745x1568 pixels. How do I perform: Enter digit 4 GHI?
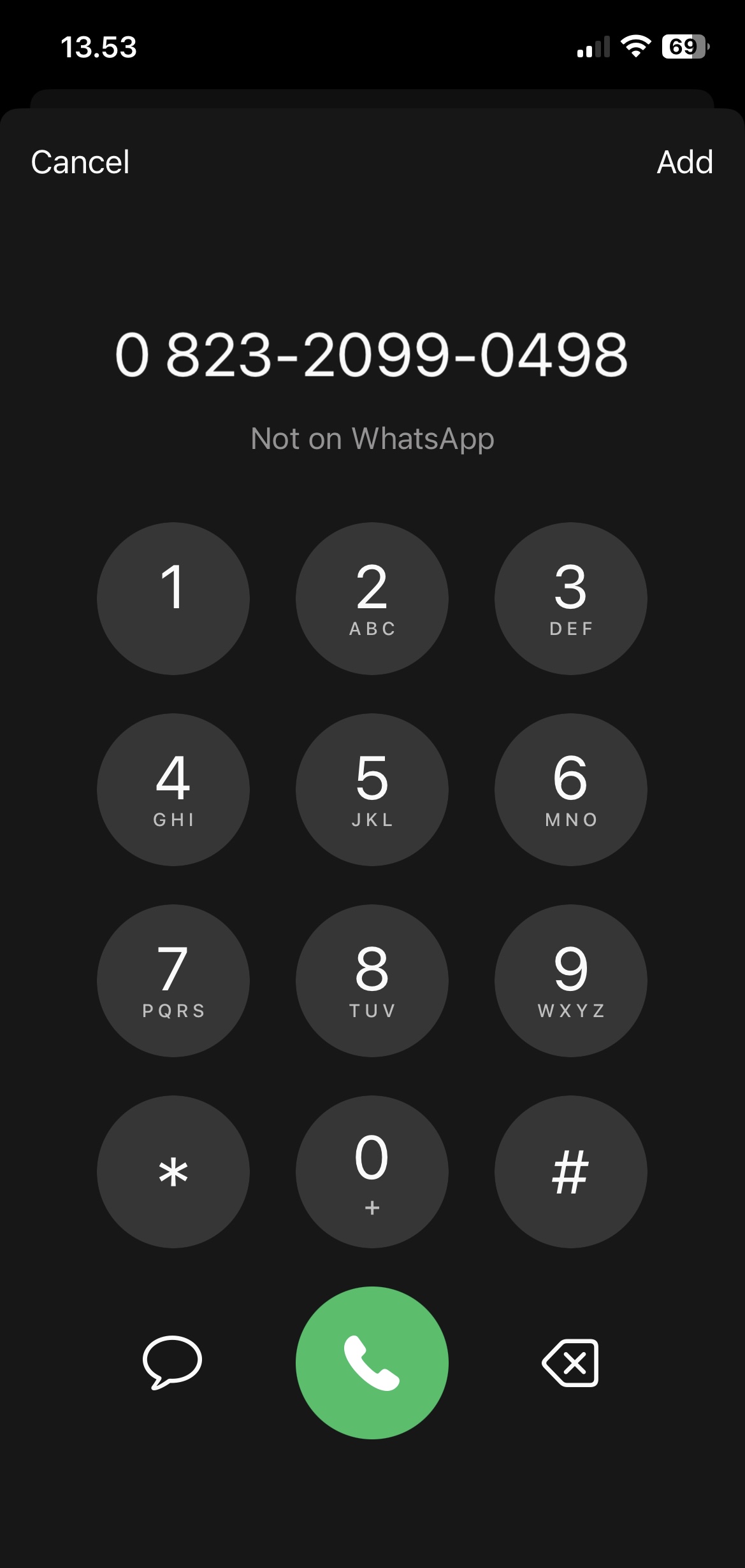[x=173, y=789]
